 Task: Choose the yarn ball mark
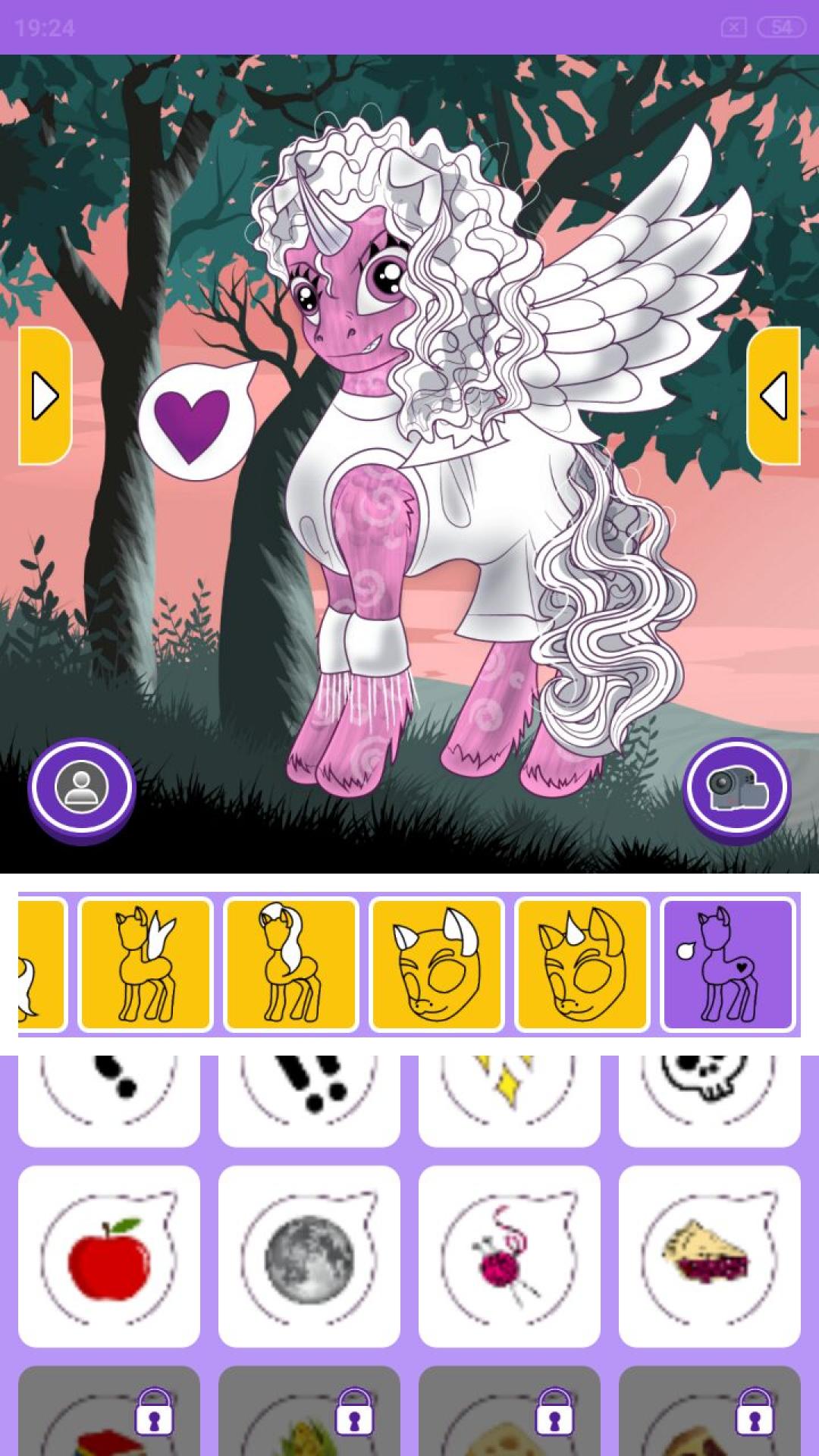(510, 1256)
